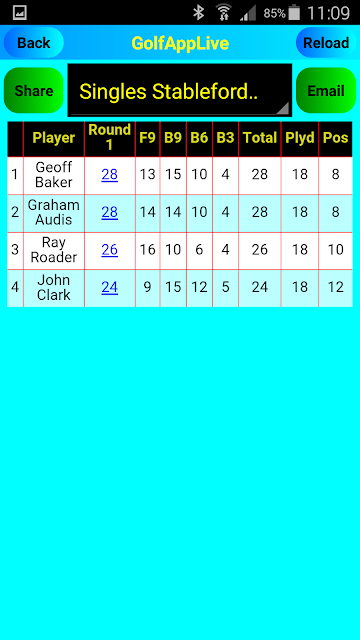Screen dimensions: 360x640
Task: Reload the leaderboard
Action: [326, 42]
